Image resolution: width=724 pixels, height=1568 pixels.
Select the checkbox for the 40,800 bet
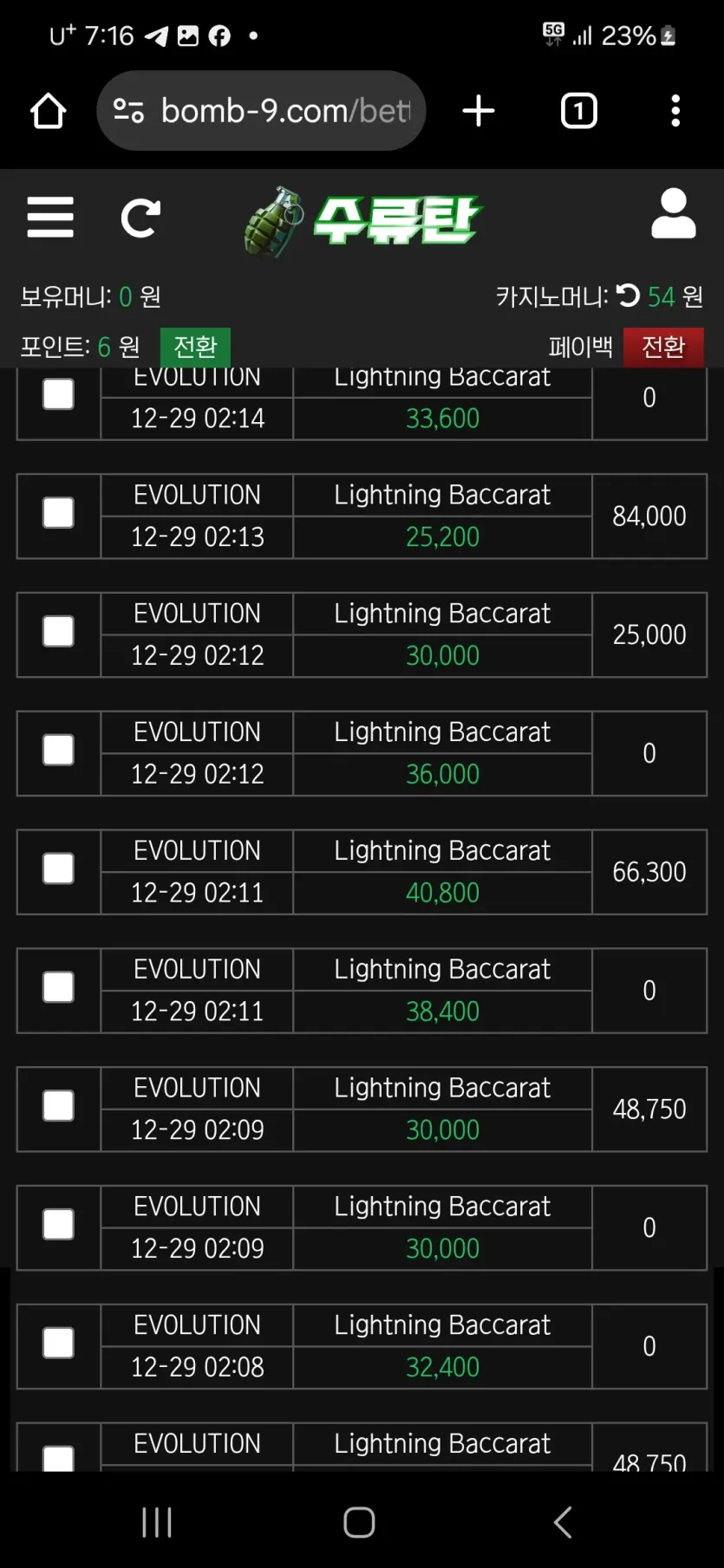tap(58, 869)
